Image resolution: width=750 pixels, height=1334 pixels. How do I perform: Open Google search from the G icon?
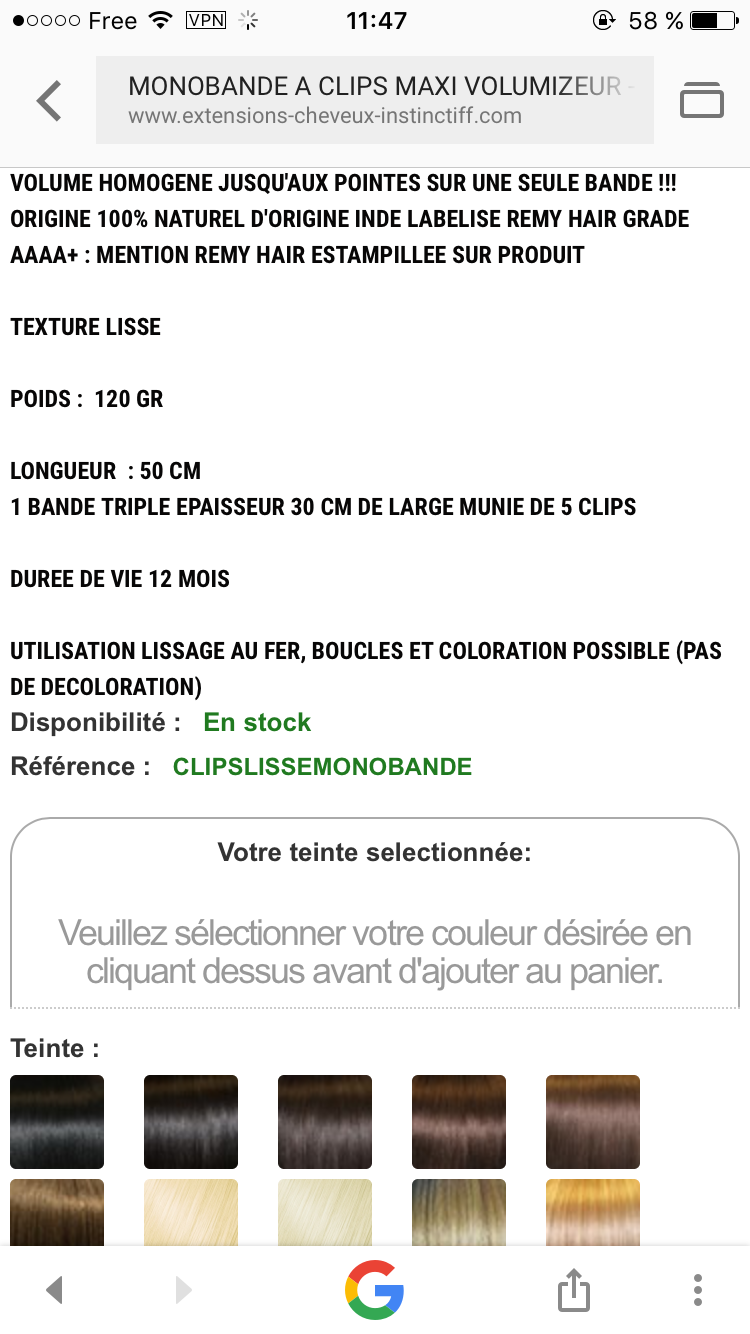click(x=375, y=1290)
